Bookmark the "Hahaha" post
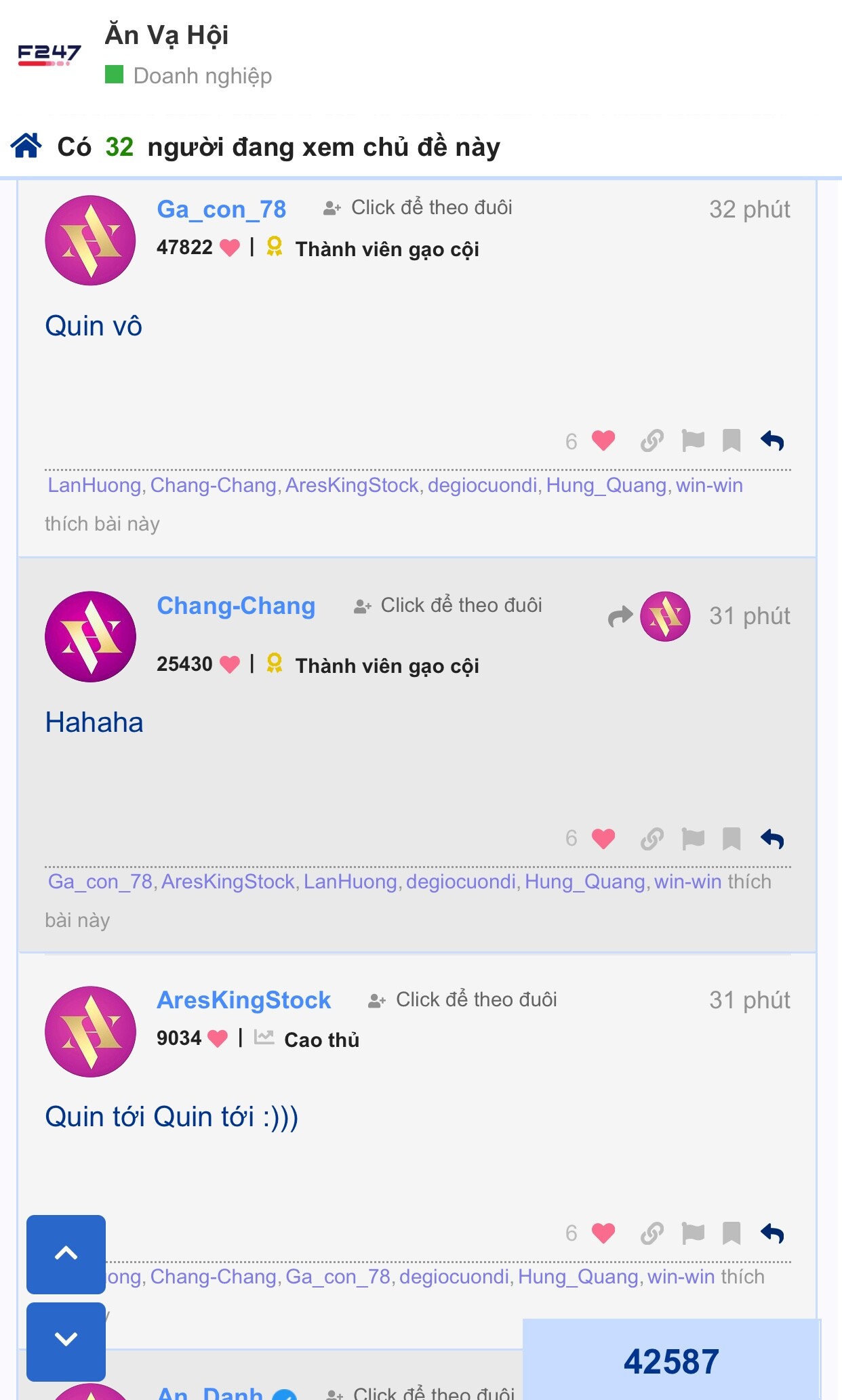Screen dimensions: 842x1400 coord(731,839)
